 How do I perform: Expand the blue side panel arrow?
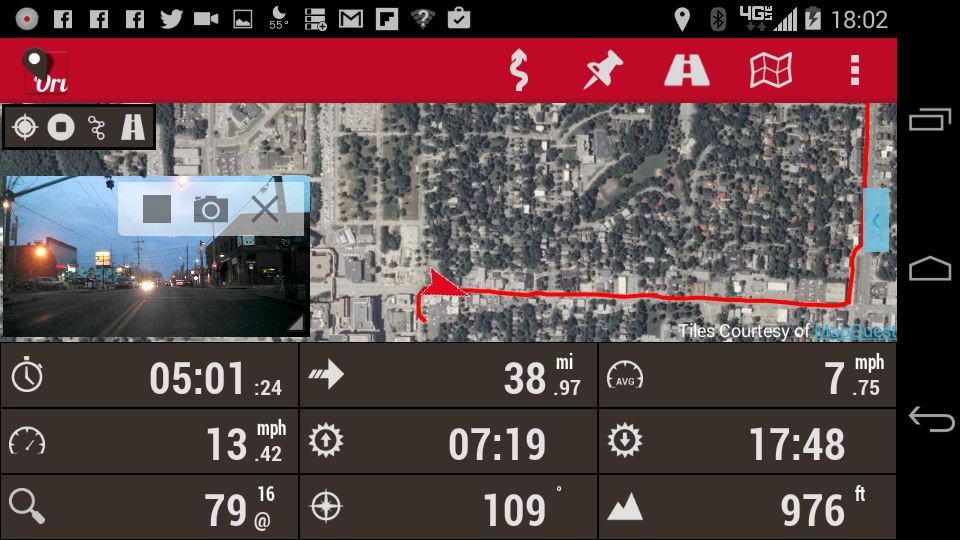pyautogui.click(x=875, y=220)
